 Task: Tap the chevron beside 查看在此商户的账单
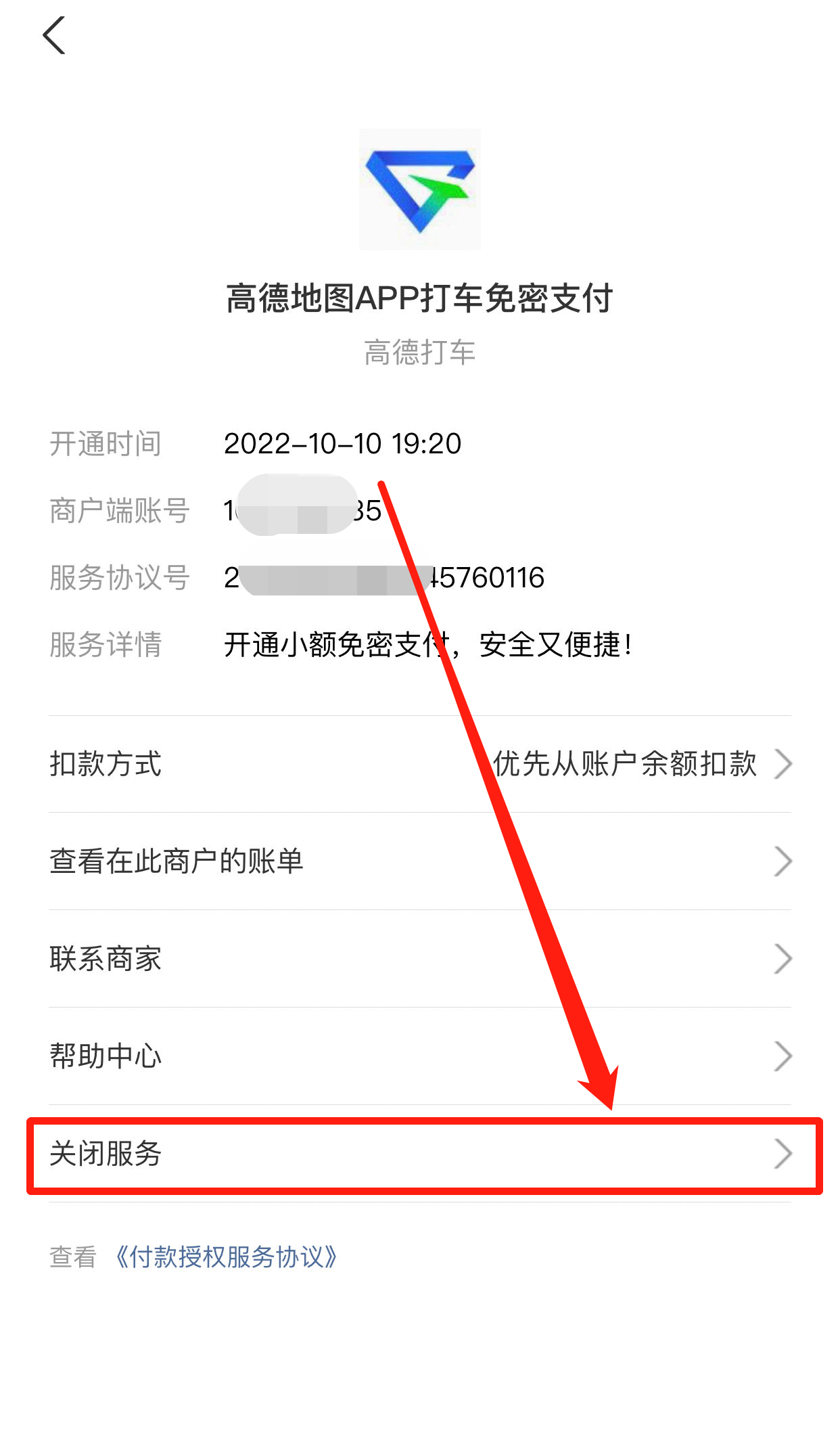pos(783,861)
